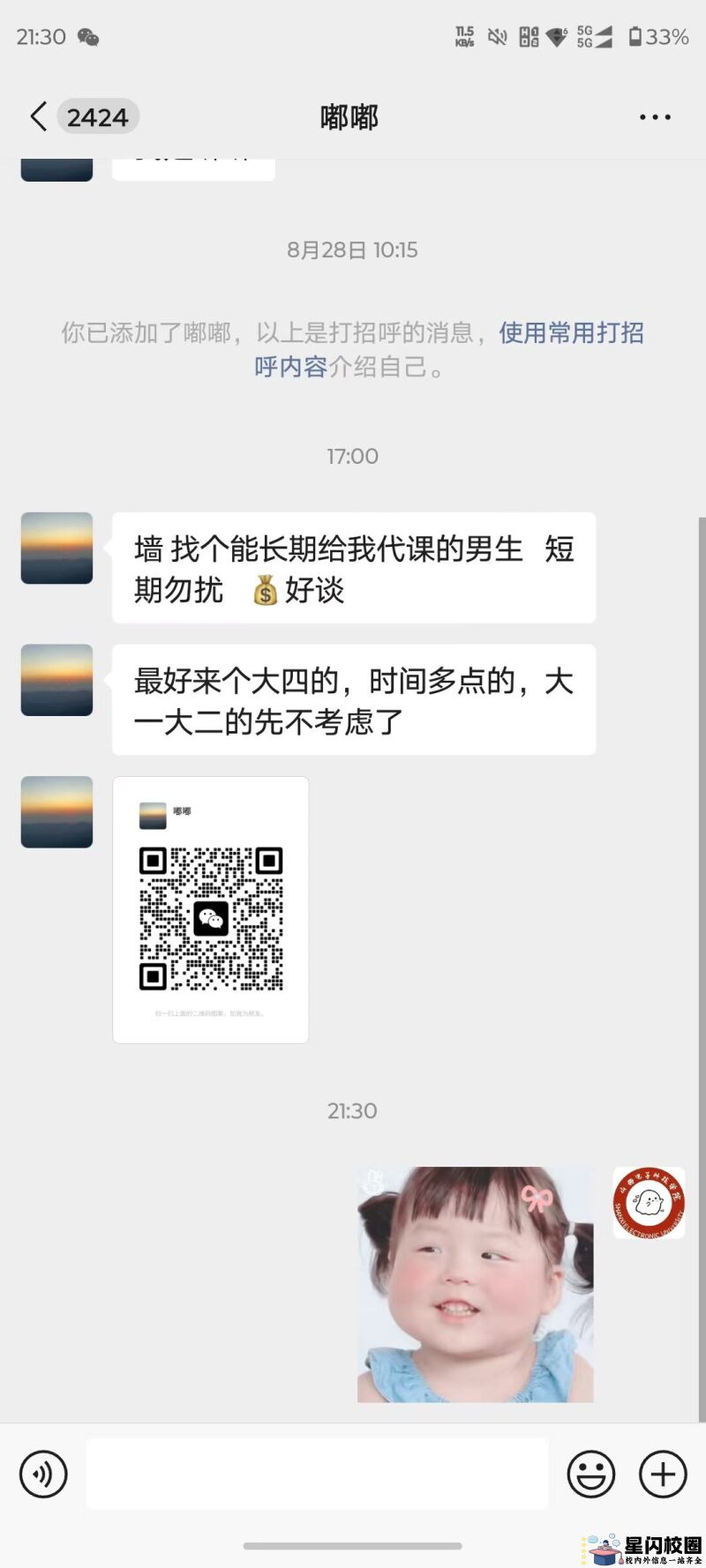The width and height of the screenshot is (706, 1568).
Task: Open the emoji sticker panel
Action: [590, 1474]
